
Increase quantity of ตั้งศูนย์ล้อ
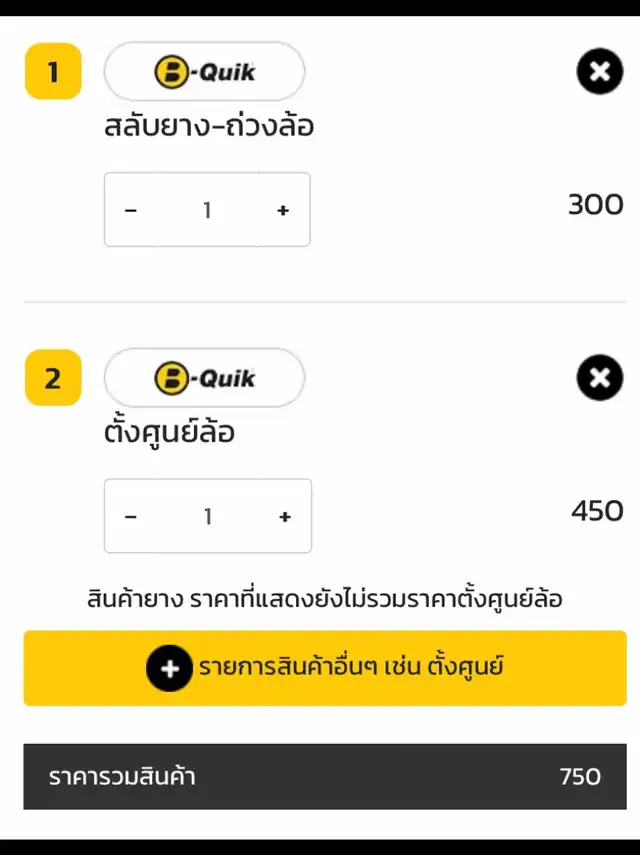tap(284, 516)
